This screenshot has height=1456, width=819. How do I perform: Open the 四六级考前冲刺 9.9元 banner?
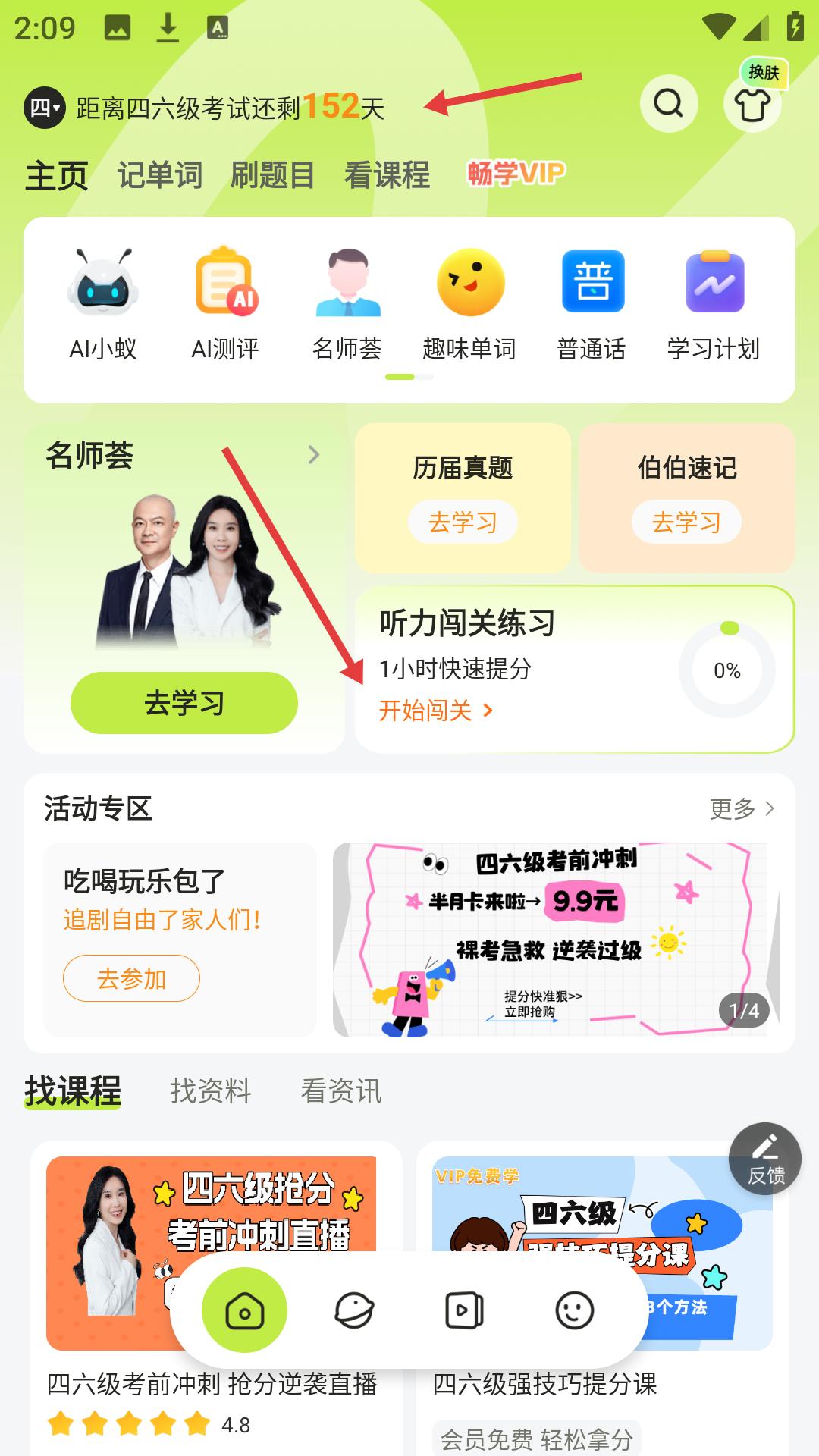[x=550, y=939]
